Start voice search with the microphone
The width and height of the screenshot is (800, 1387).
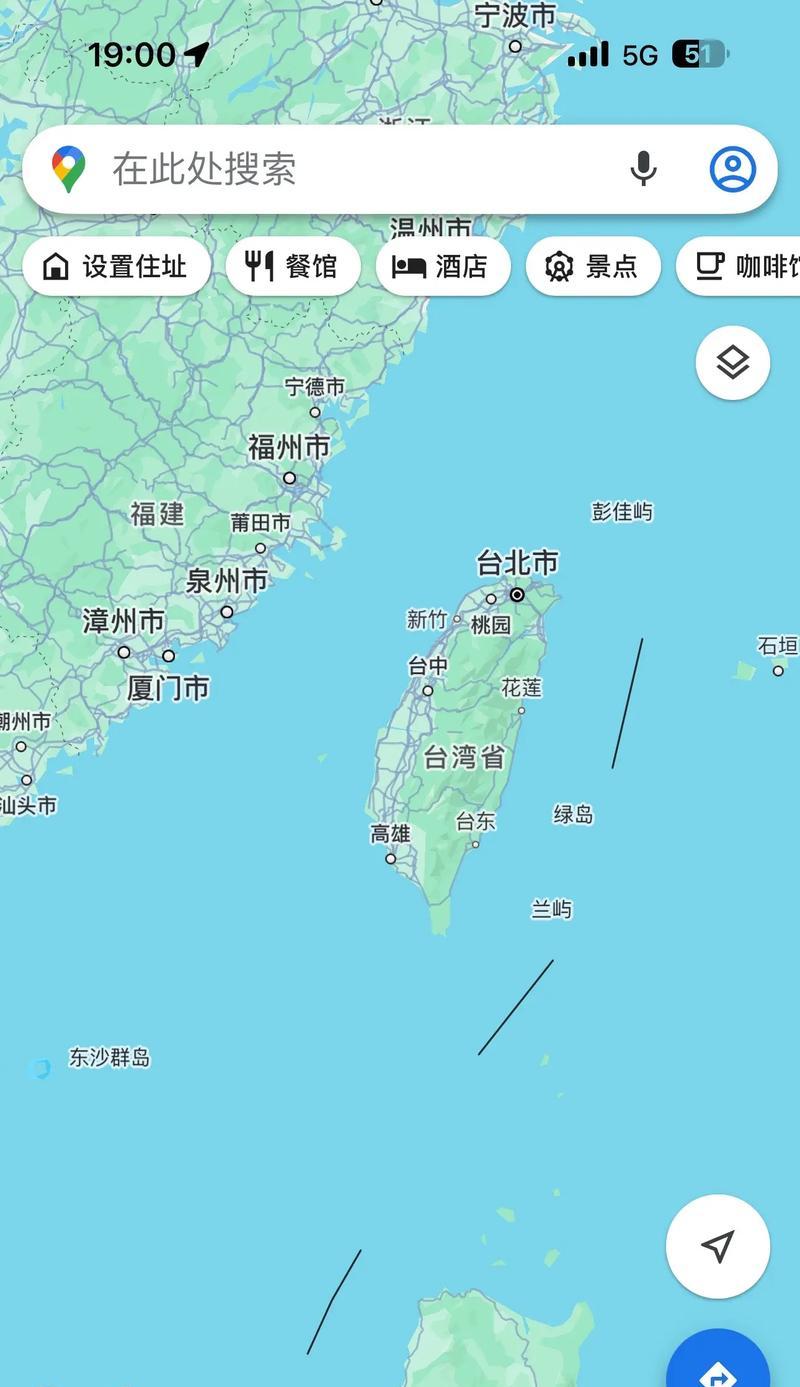[644, 169]
